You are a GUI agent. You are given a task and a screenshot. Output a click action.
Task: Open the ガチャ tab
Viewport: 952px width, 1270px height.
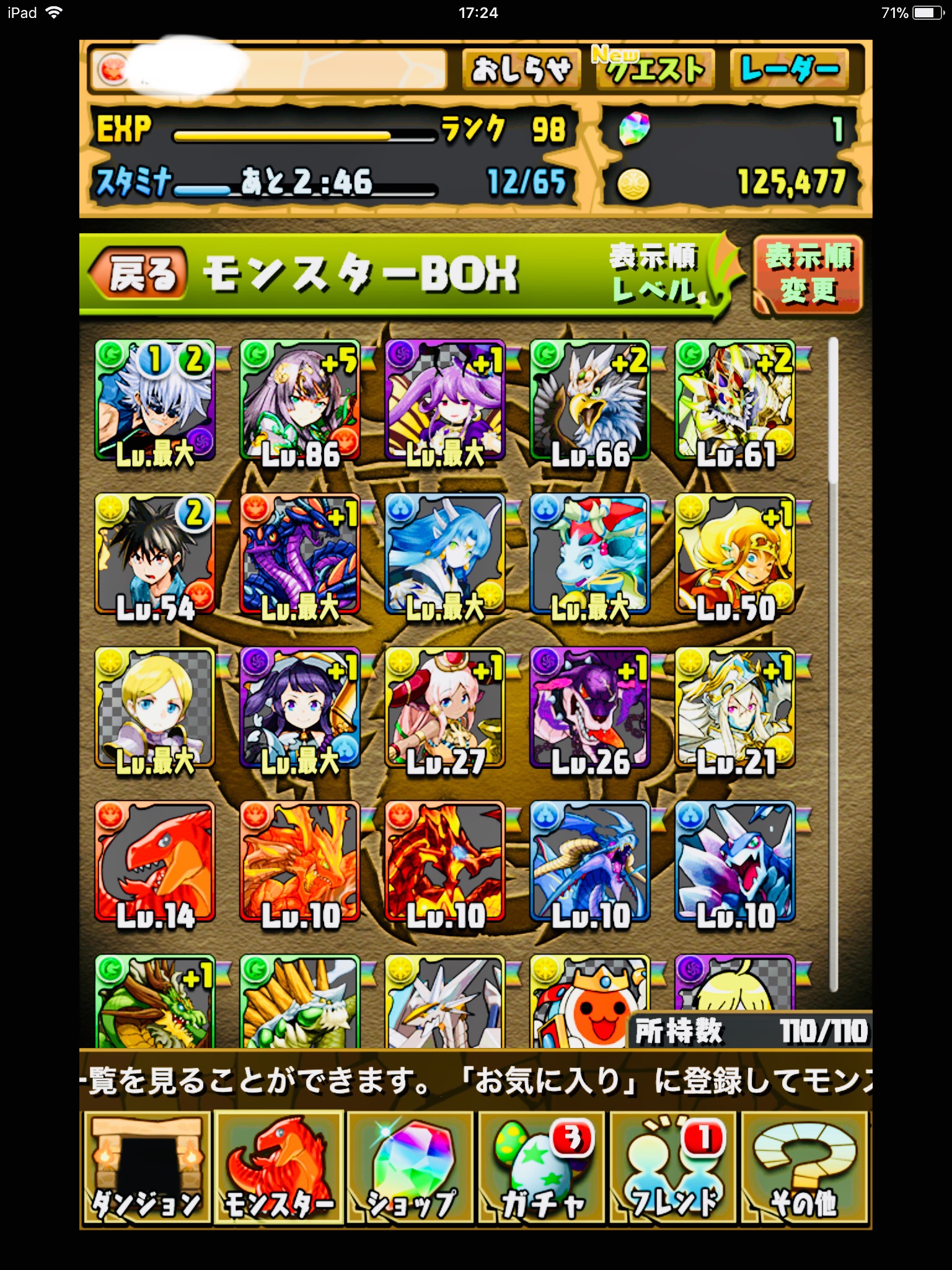point(542,1167)
